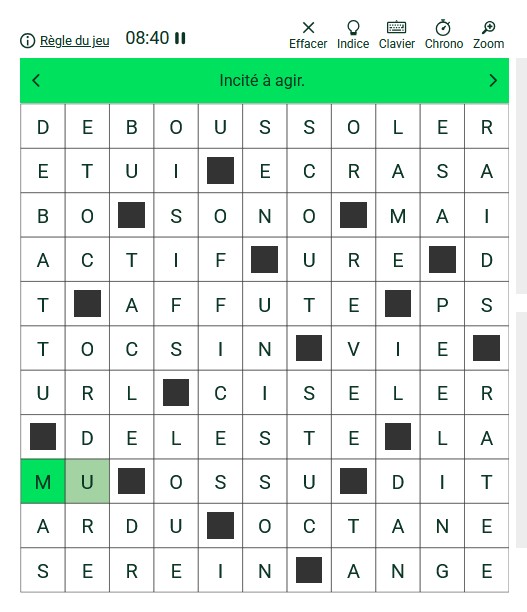527x612 pixels.
Task: Toggle the Chrono timer option
Action: (444, 35)
